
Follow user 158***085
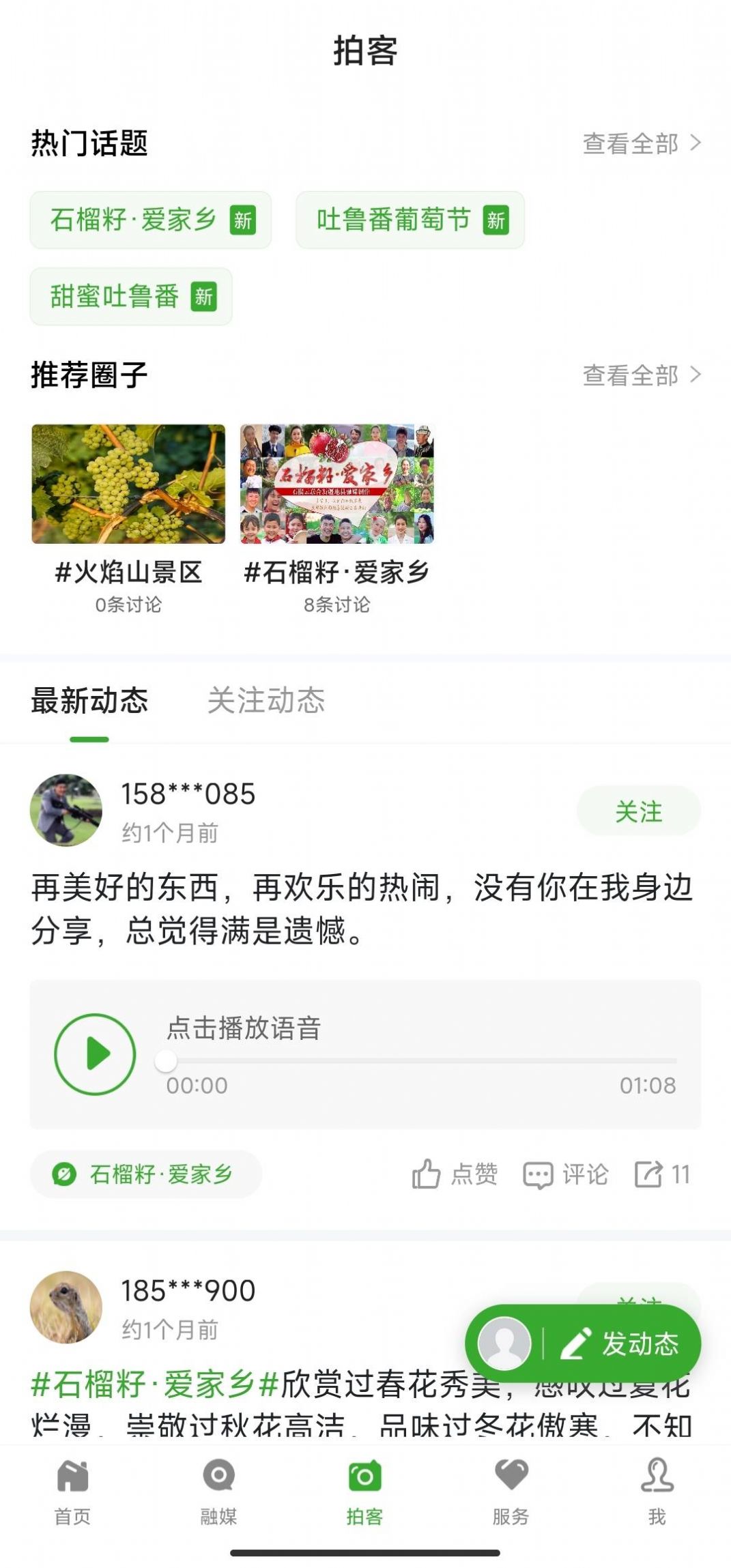click(638, 811)
